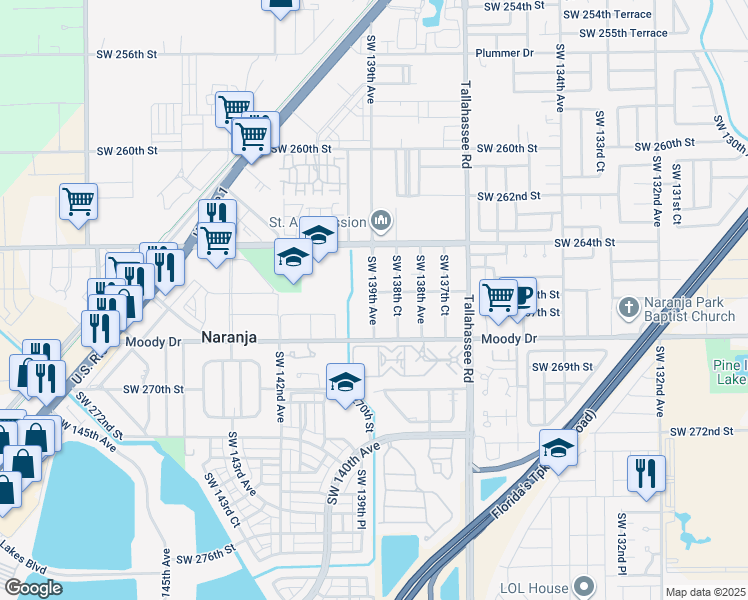The height and width of the screenshot is (600, 748).
Task: Open the restaurant pin below SW 272nd St
Action: click(x=646, y=472)
